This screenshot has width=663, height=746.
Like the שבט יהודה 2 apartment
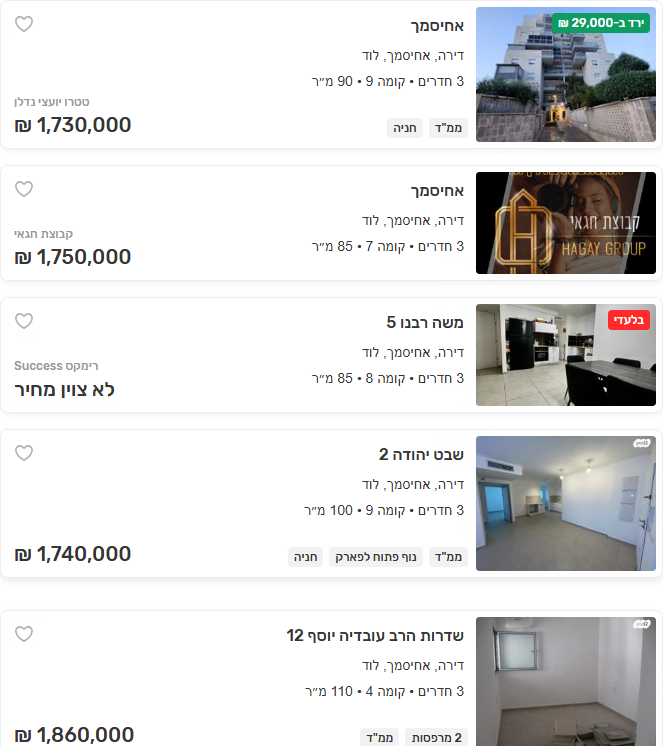(24, 453)
